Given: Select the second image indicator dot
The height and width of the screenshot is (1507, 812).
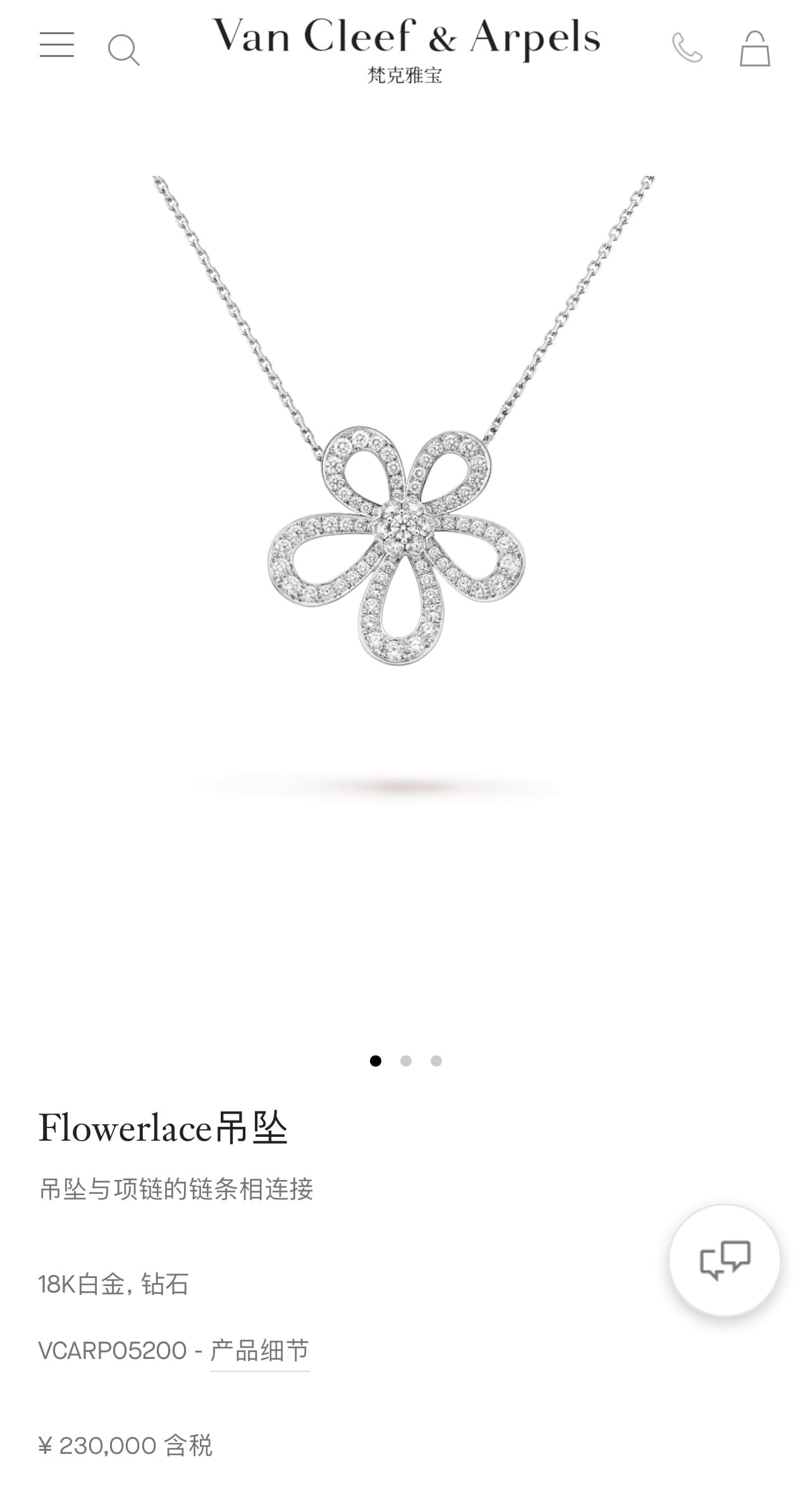Looking at the screenshot, I should pyautogui.click(x=406, y=1061).
